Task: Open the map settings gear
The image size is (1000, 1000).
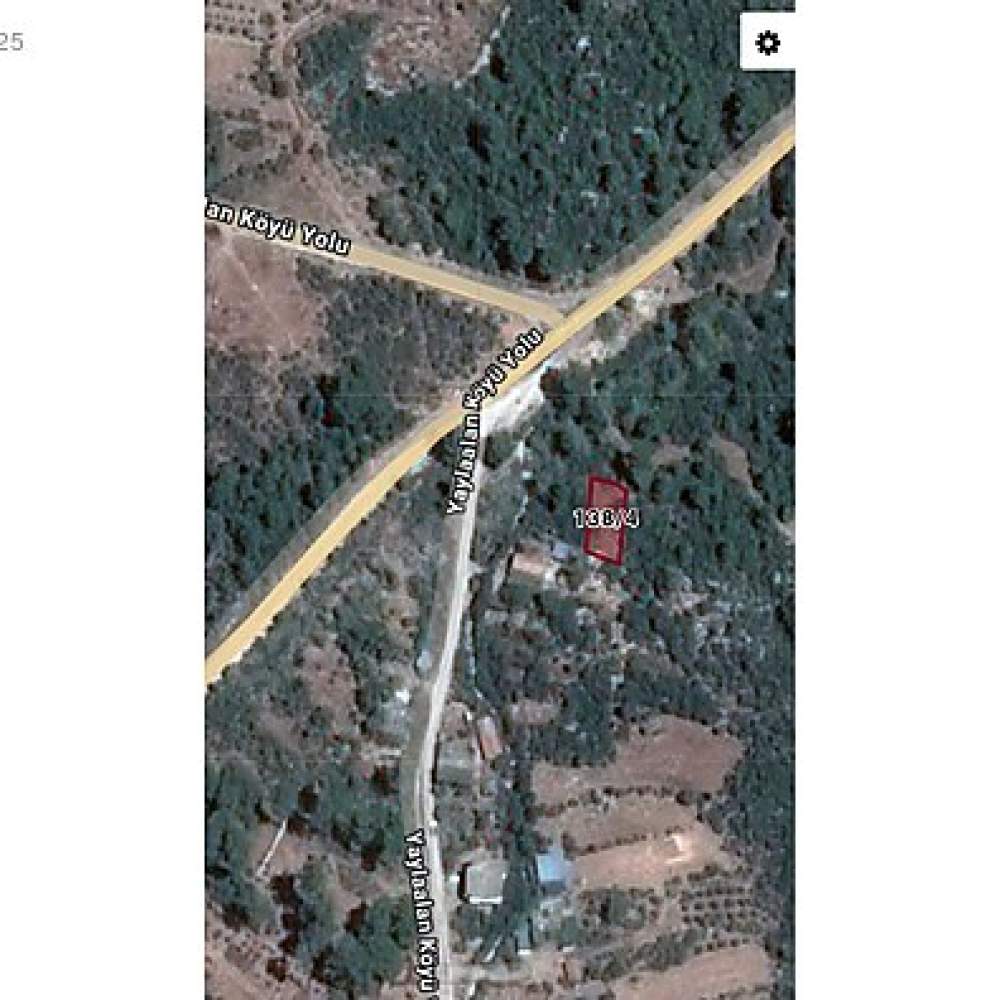Action: point(767,42)
